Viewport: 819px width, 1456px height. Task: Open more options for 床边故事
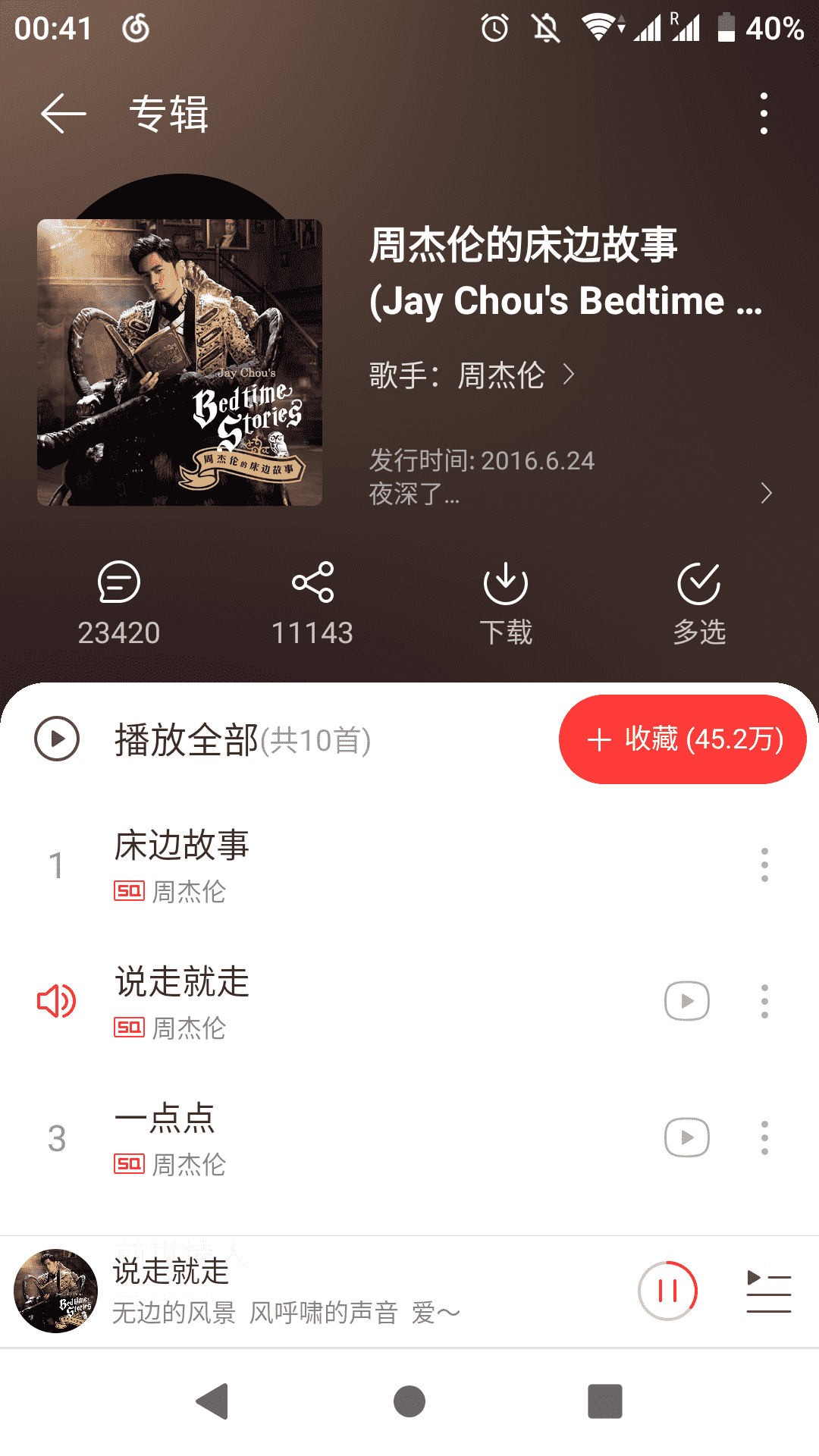pos(764,864)
